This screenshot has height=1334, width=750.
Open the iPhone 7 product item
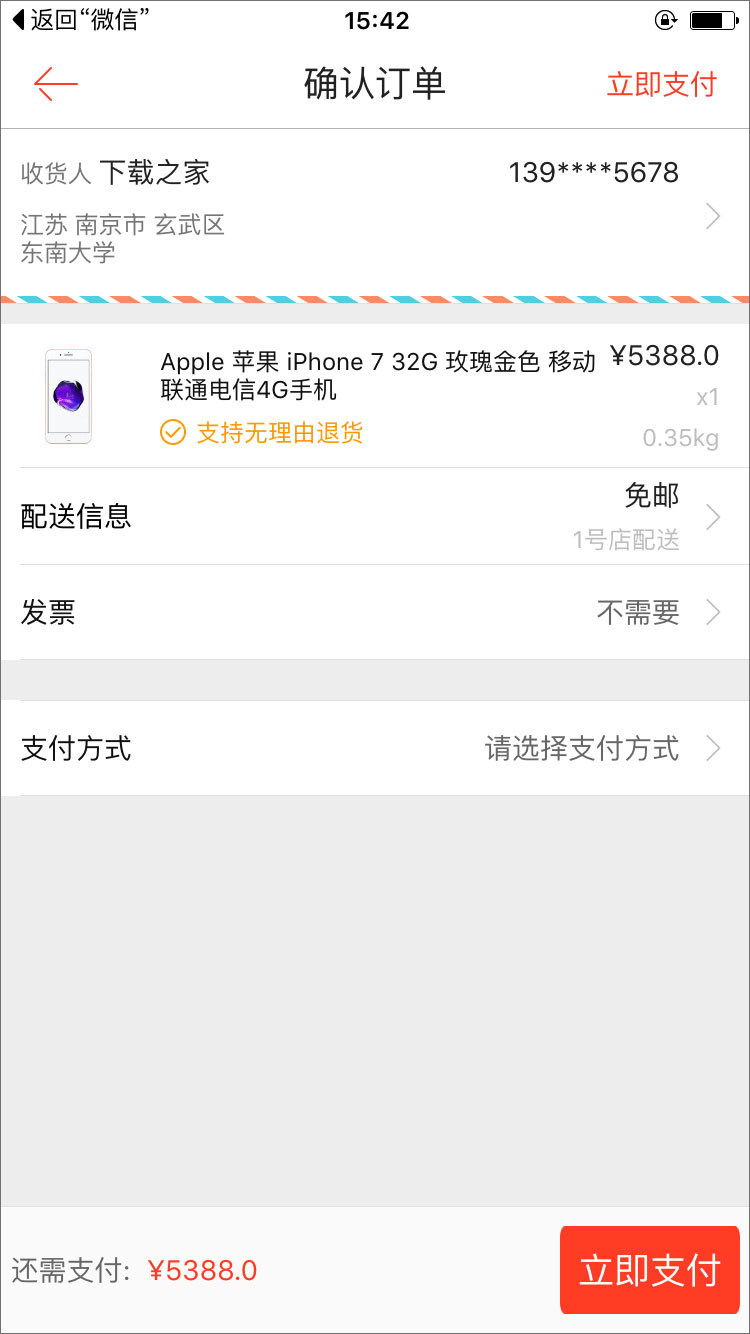tap(374, 396)
